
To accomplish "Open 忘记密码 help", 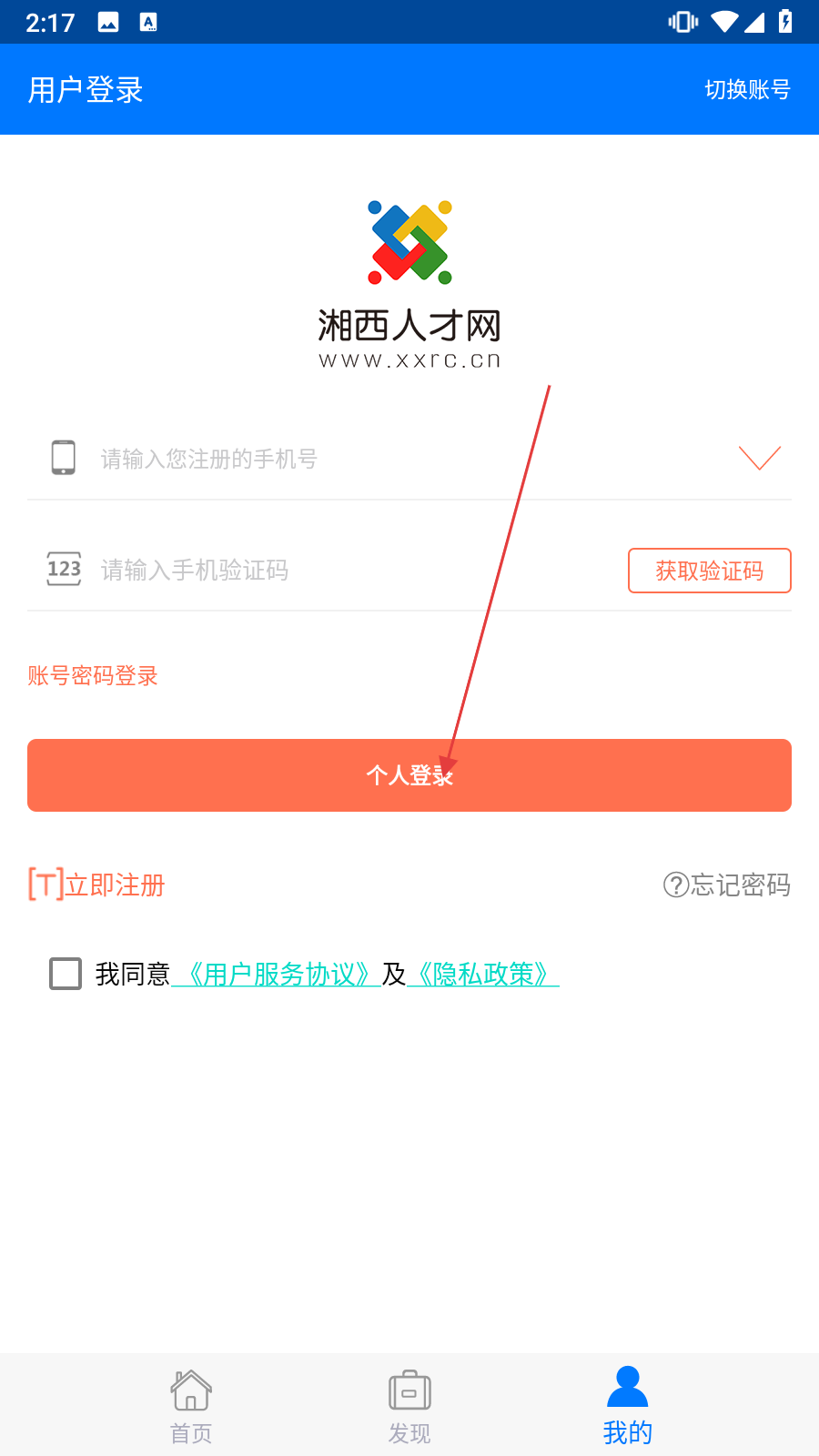I will tap(727, 885).
